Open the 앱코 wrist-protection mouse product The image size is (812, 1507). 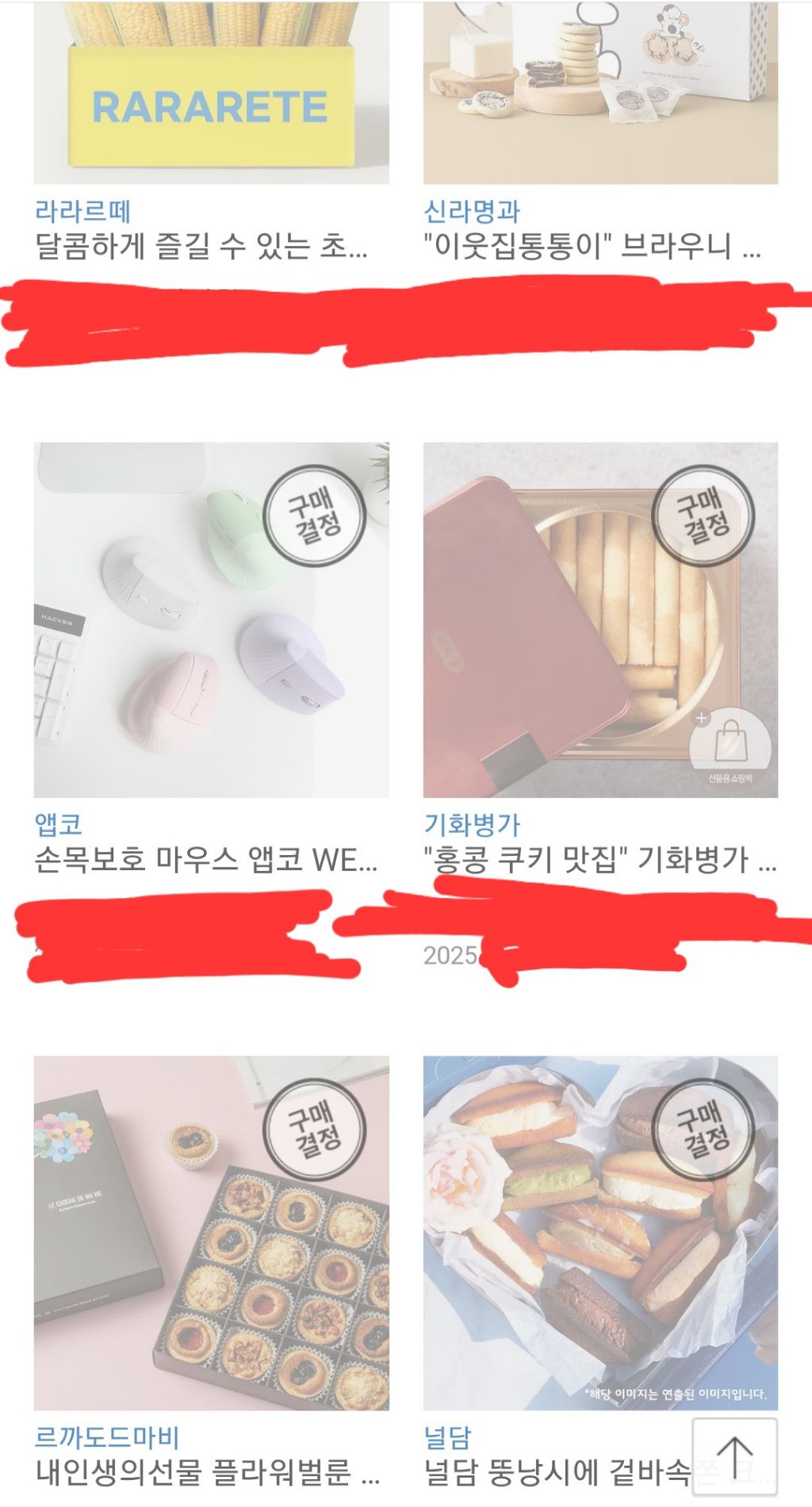click(211, 620)
